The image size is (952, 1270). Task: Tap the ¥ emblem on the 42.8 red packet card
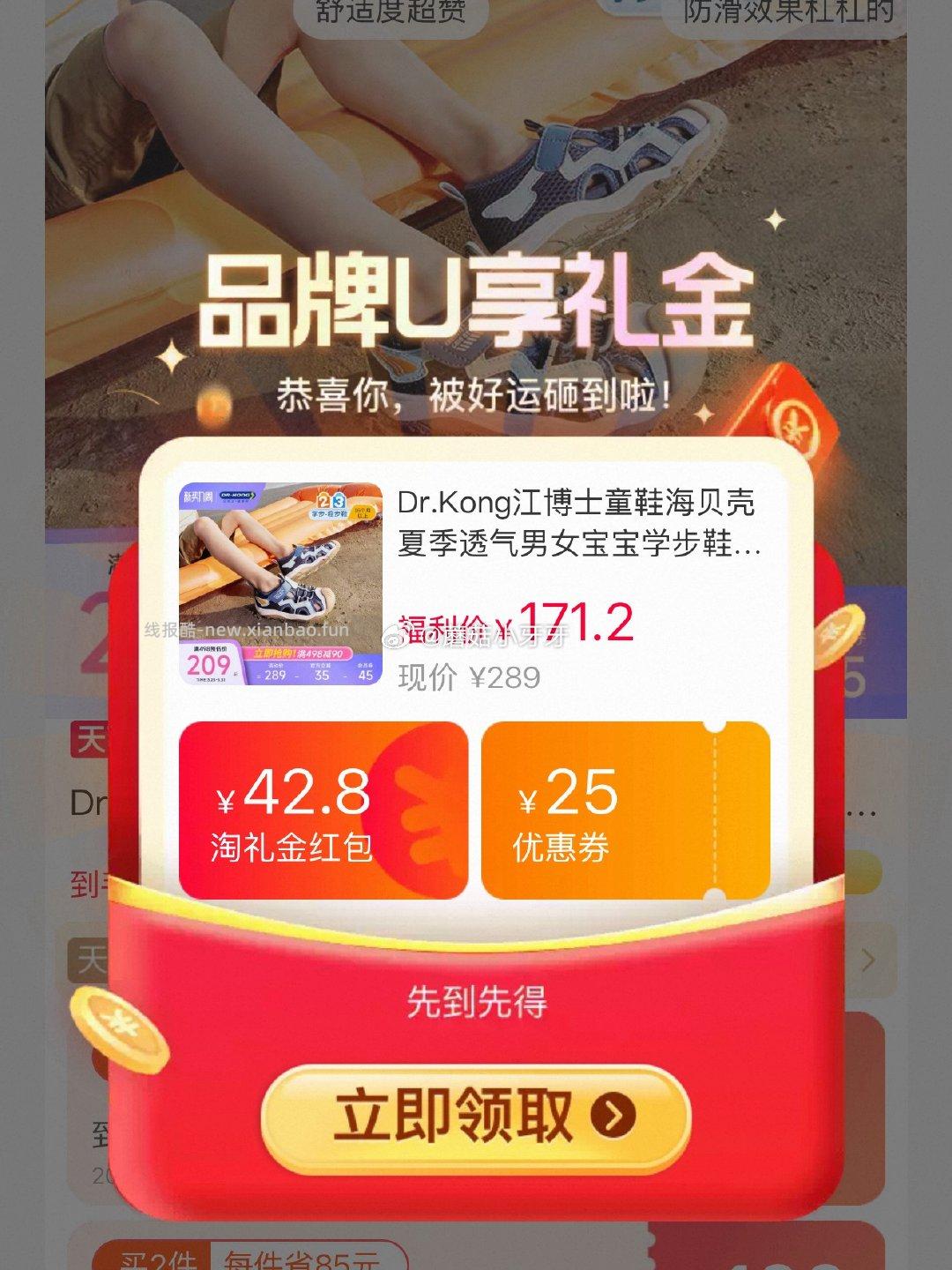coord(414,811)
